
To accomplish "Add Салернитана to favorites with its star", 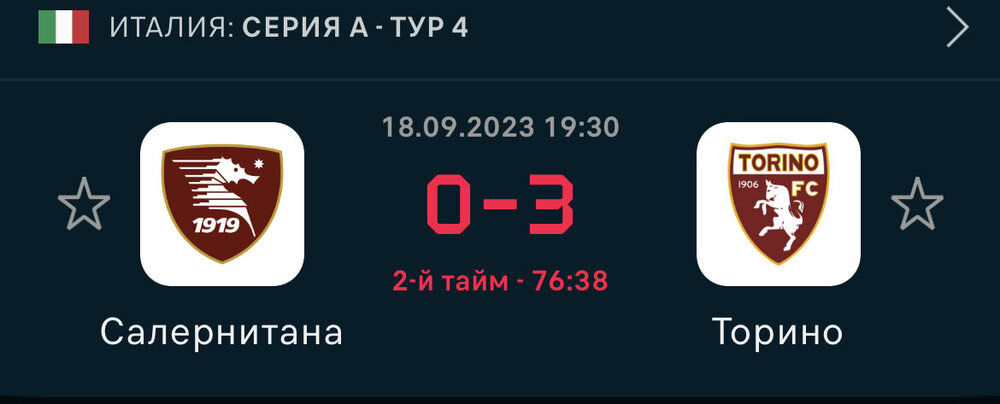I will click(x=84, y=205).
